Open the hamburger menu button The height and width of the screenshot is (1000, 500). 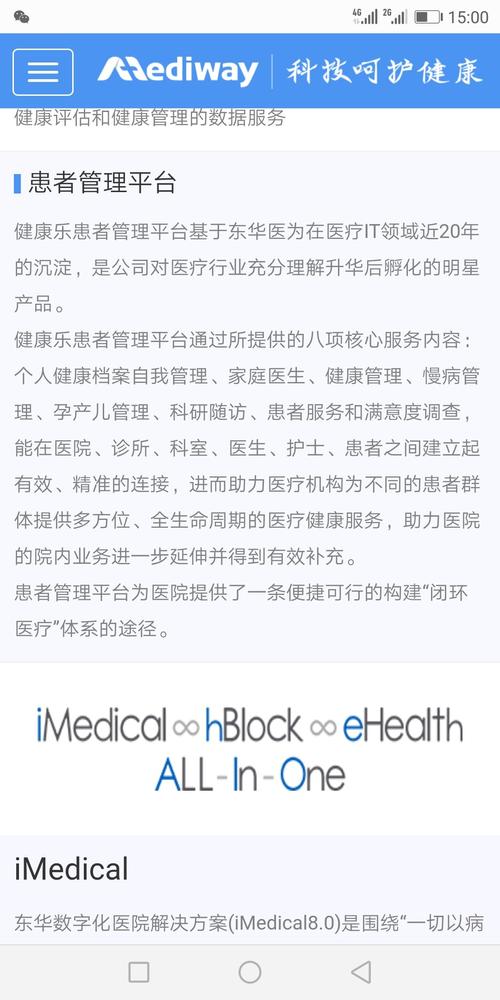[43, 72]
